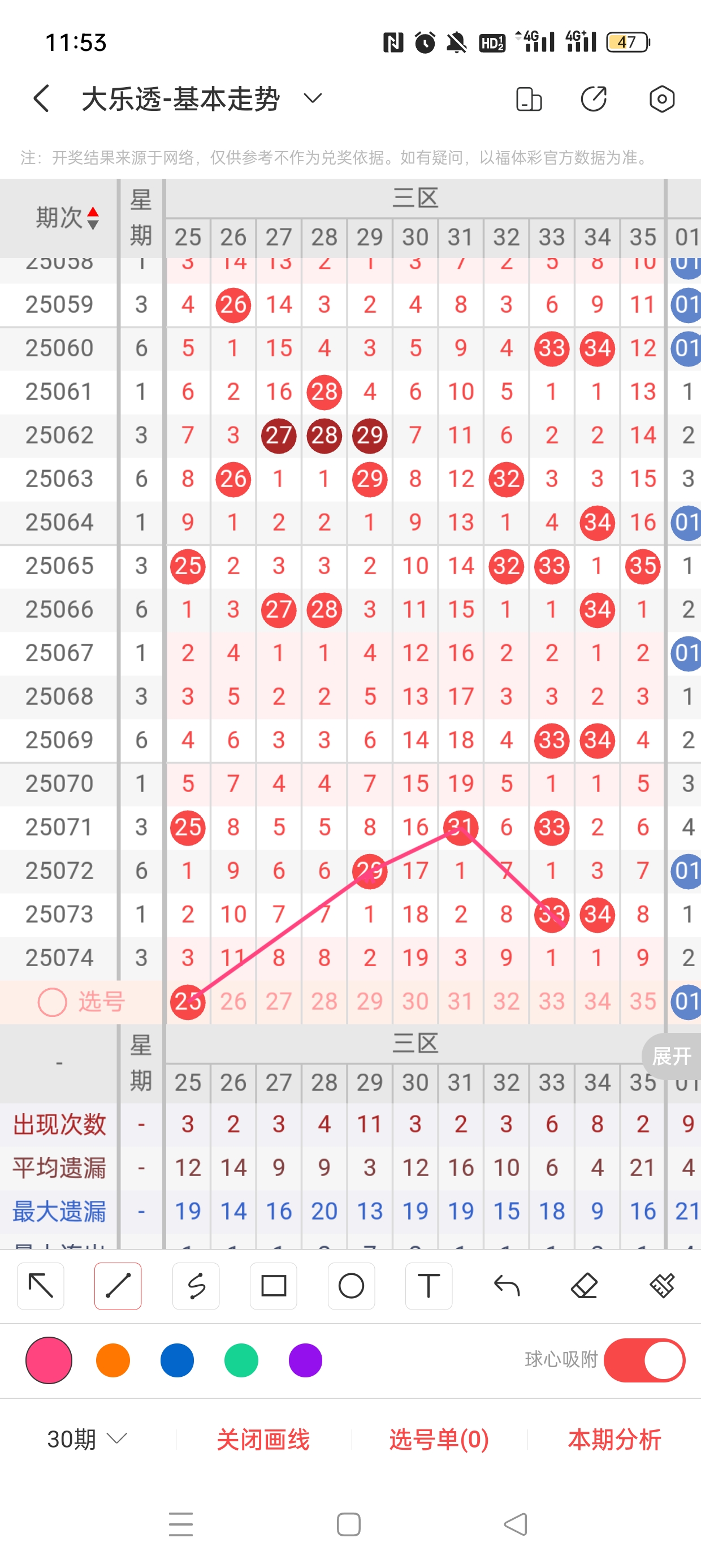
Task: Choose the blue drawing color
Action: click(177, 1360)
